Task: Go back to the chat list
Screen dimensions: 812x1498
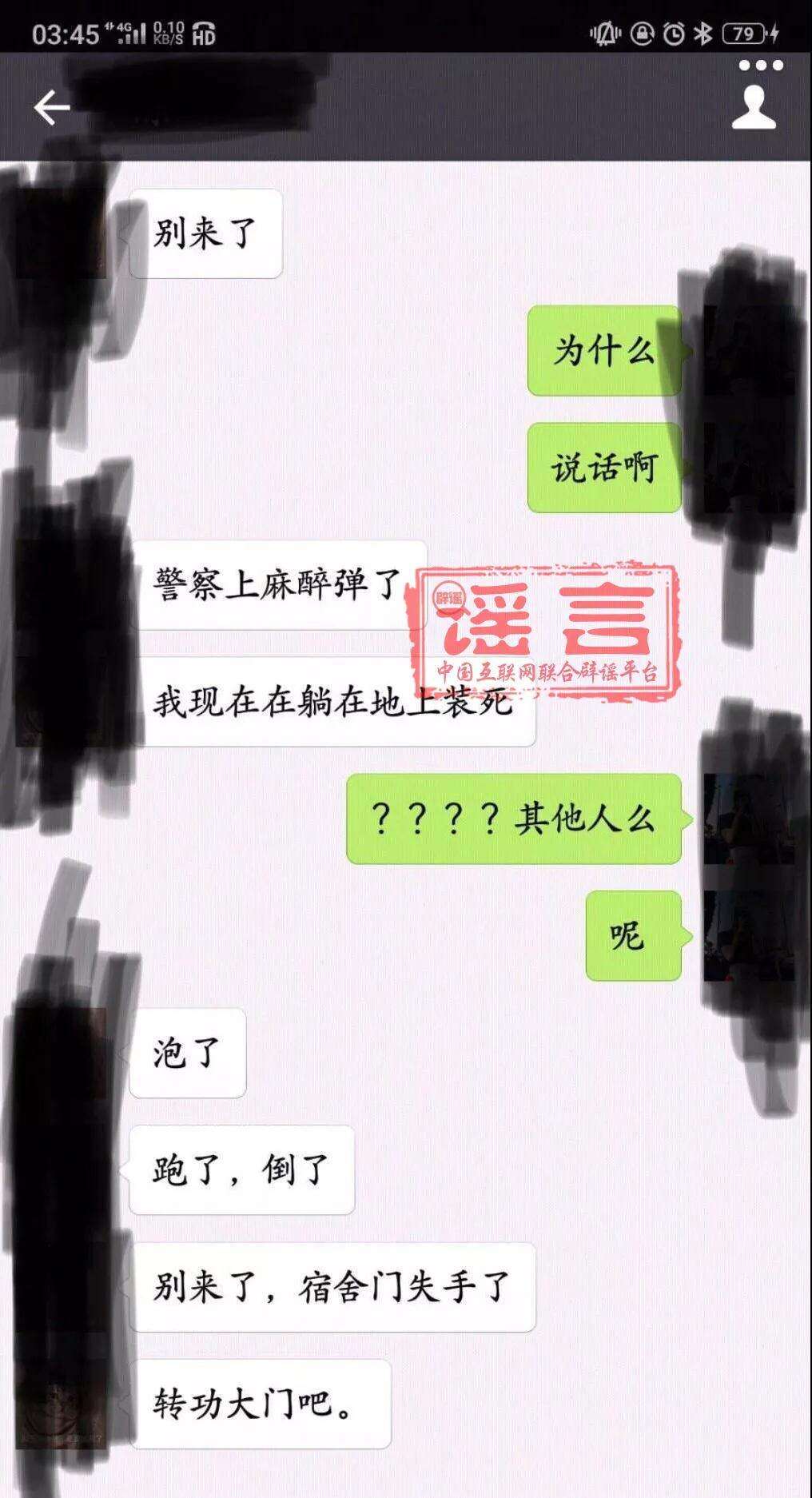Action: point(52,107)
